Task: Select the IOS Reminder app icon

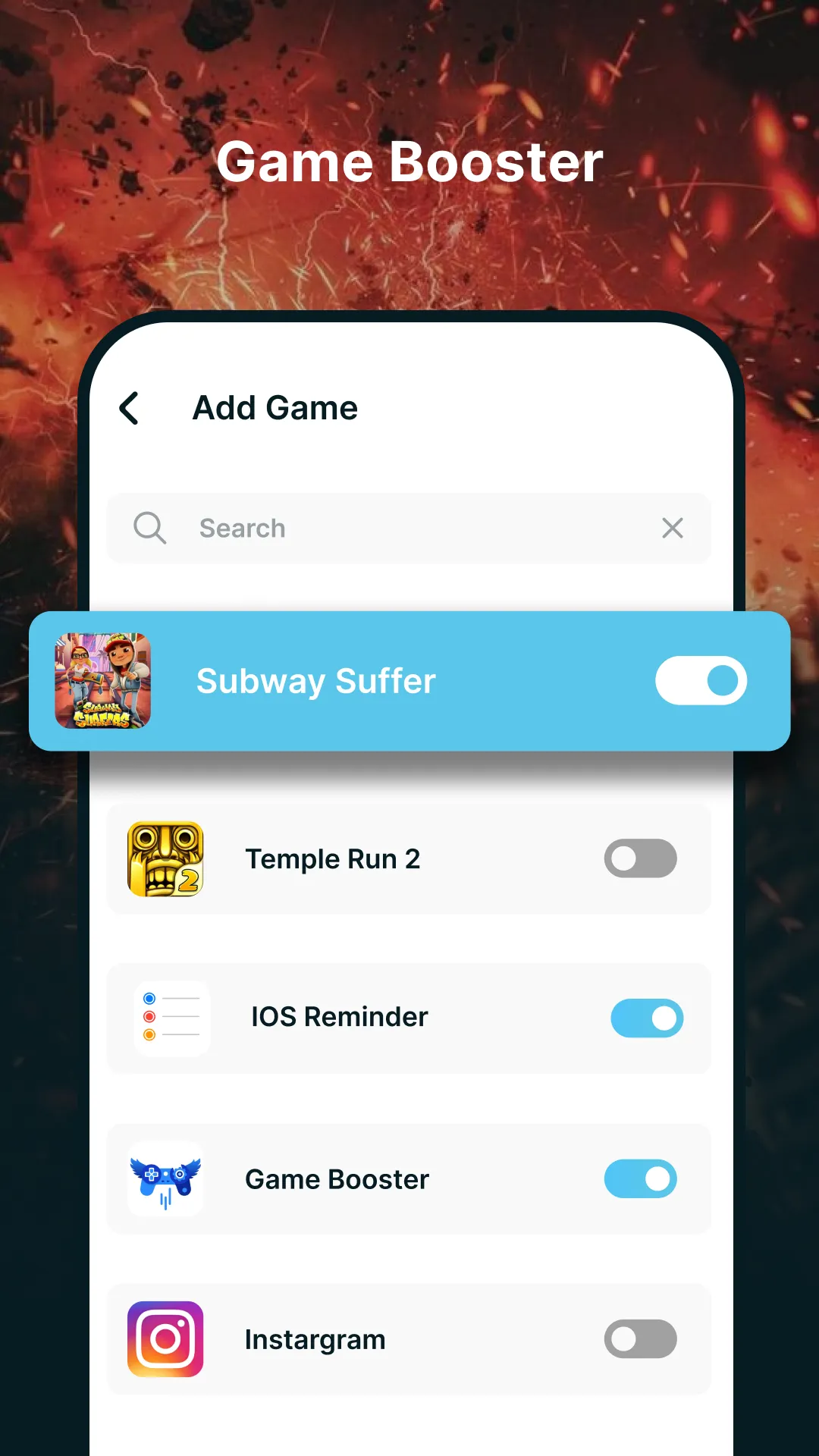Action: pyautogui.click(x=171, y=1018)
